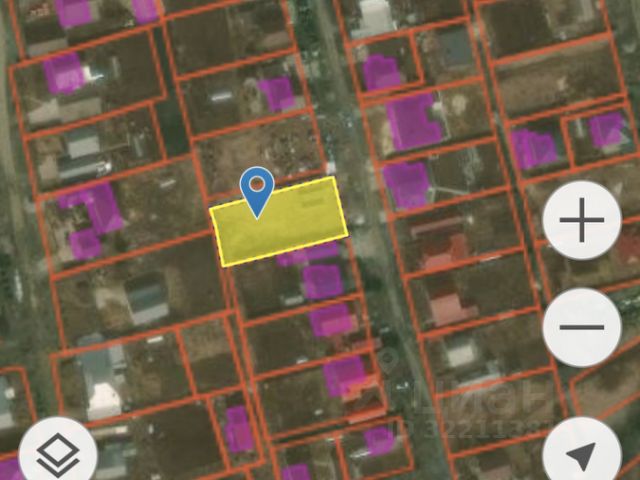
Task: Tap the blue pin on the highlighted plot
Action: (259, 189)
